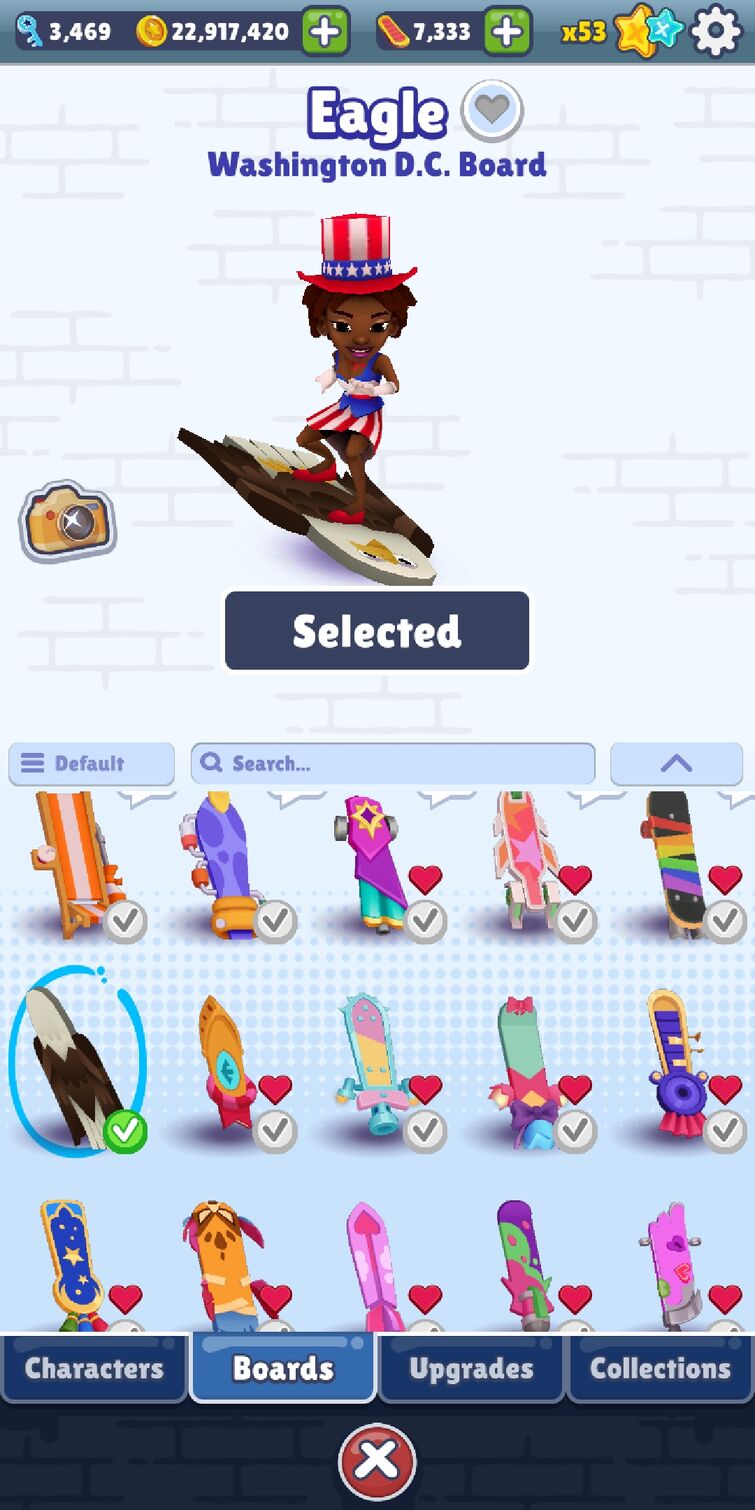
Task: Open the star multiplier icon
Action: 636,32
